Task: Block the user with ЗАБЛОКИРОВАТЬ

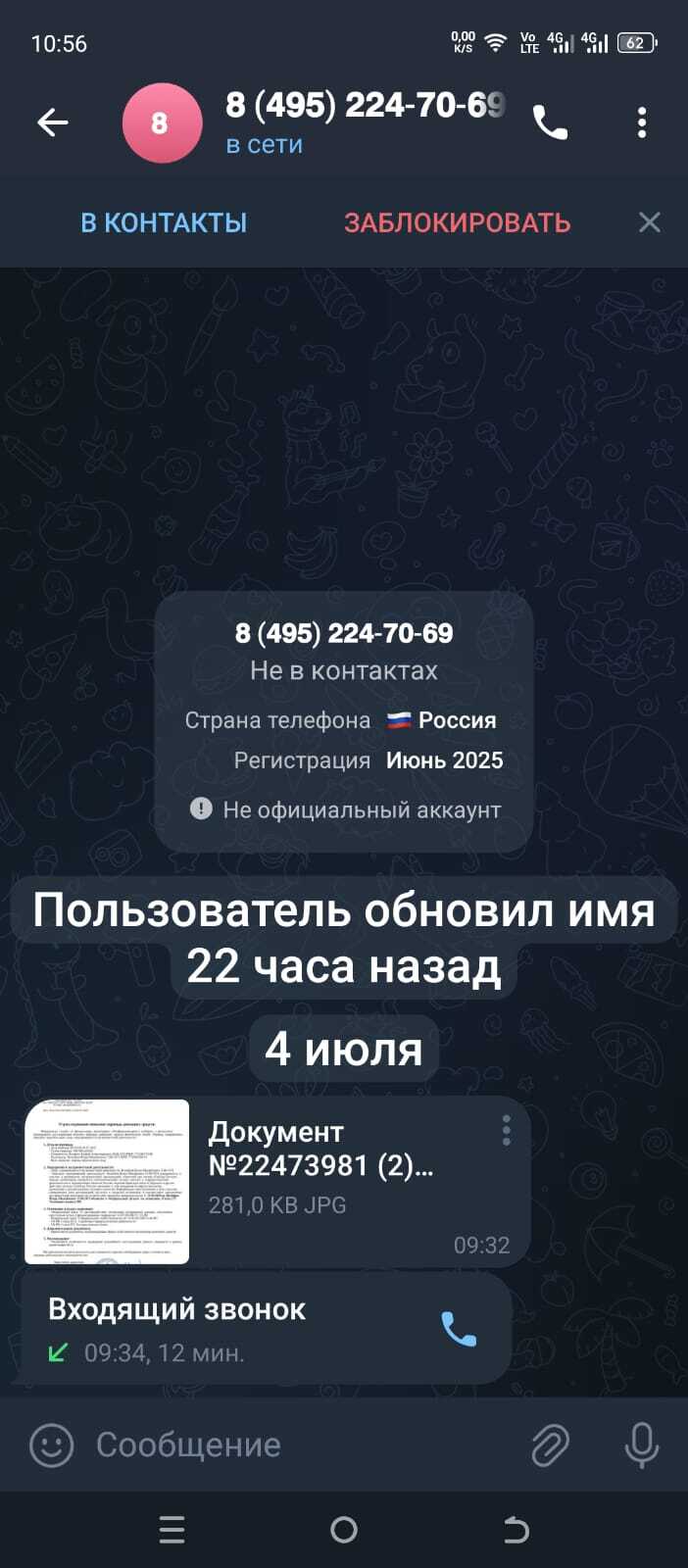Action: [x=457, y=222]
